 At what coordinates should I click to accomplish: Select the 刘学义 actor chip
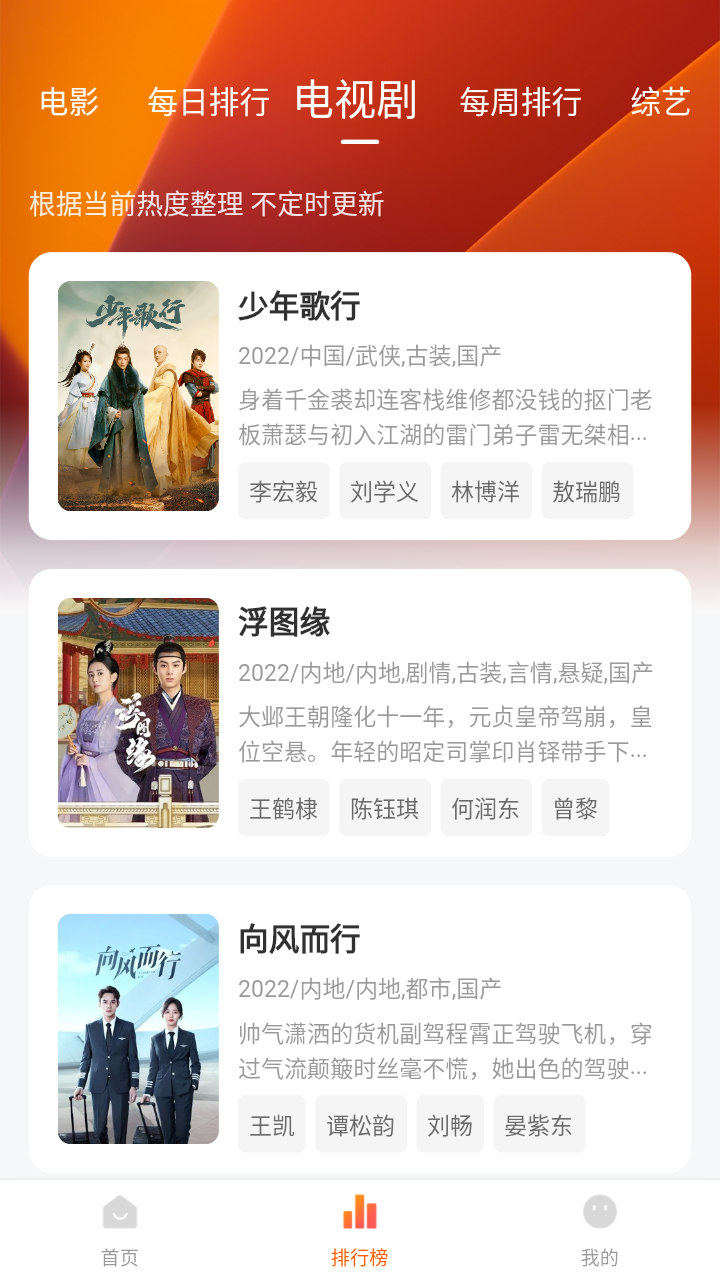coord(385,491)
